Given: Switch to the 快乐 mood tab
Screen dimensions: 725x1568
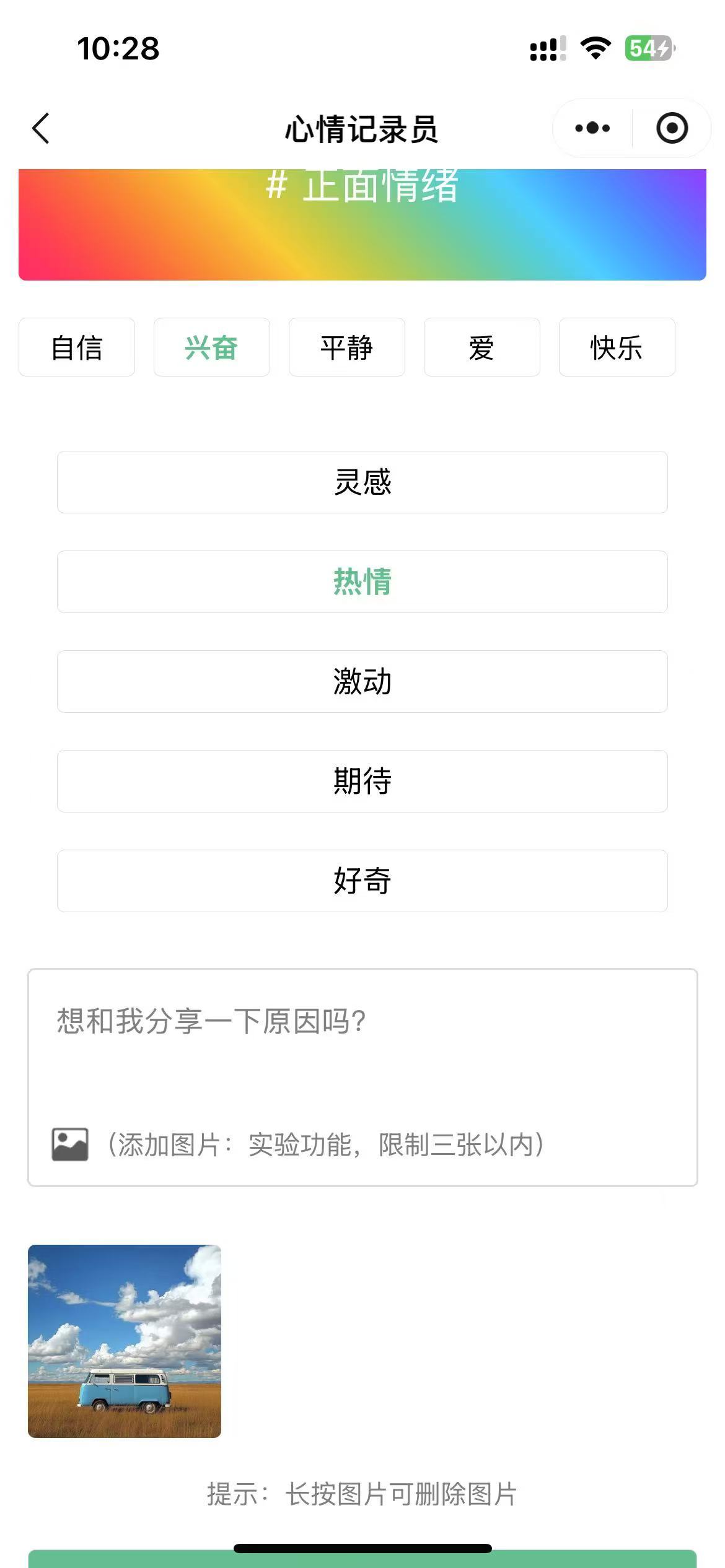Looking at the screenshot, I should point(616,347).
